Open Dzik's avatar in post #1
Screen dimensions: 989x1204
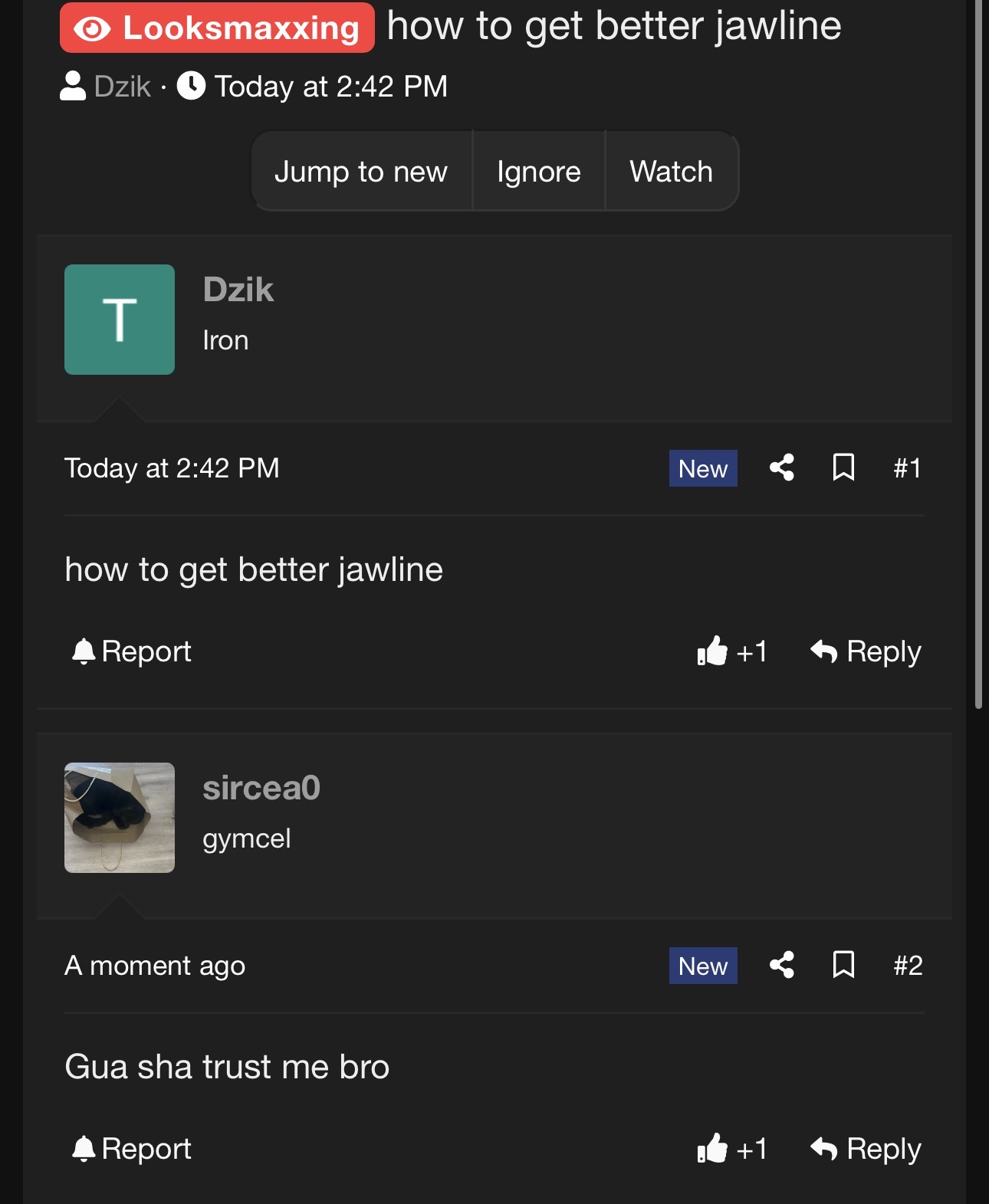click(120, 320)
